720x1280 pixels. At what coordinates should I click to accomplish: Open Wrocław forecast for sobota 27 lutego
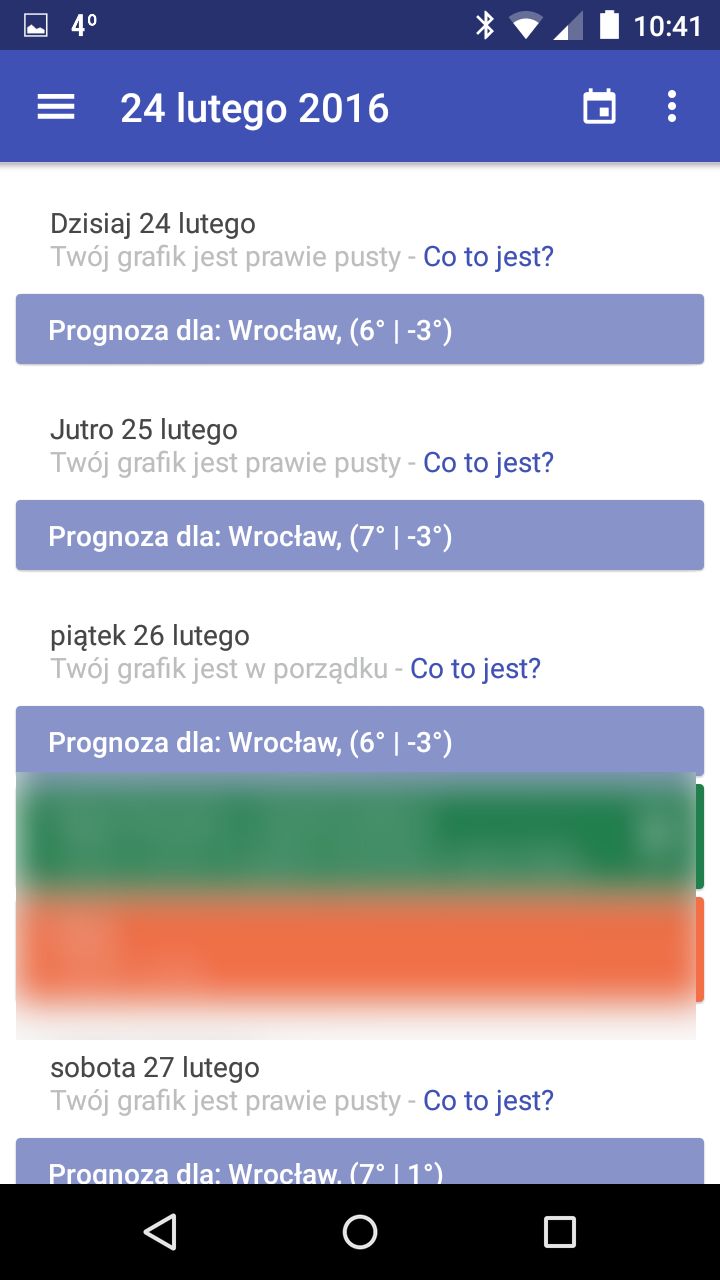[x=360, y=1161]
